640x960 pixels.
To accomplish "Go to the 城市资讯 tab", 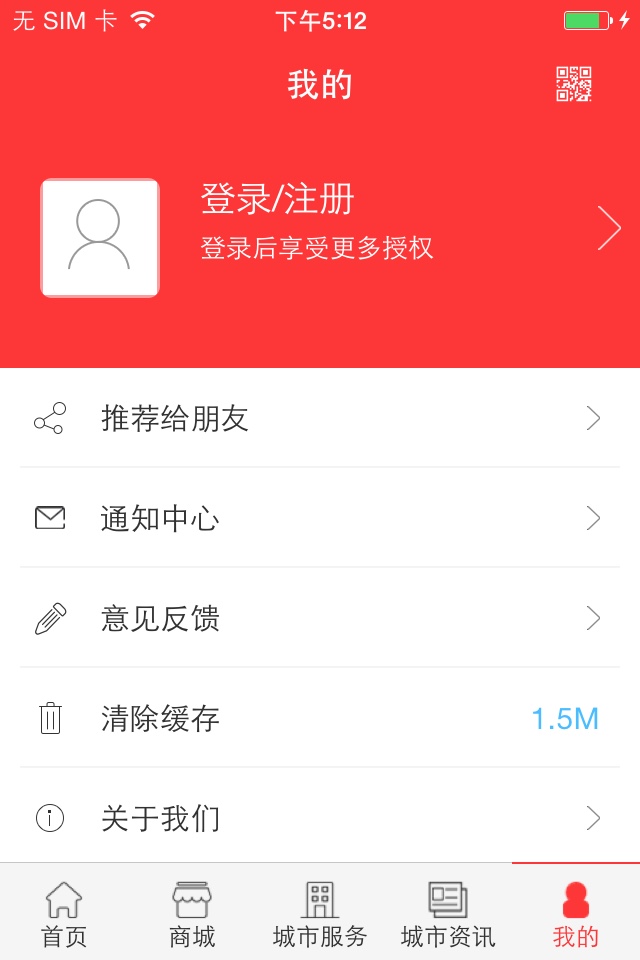I will (447, 914).
